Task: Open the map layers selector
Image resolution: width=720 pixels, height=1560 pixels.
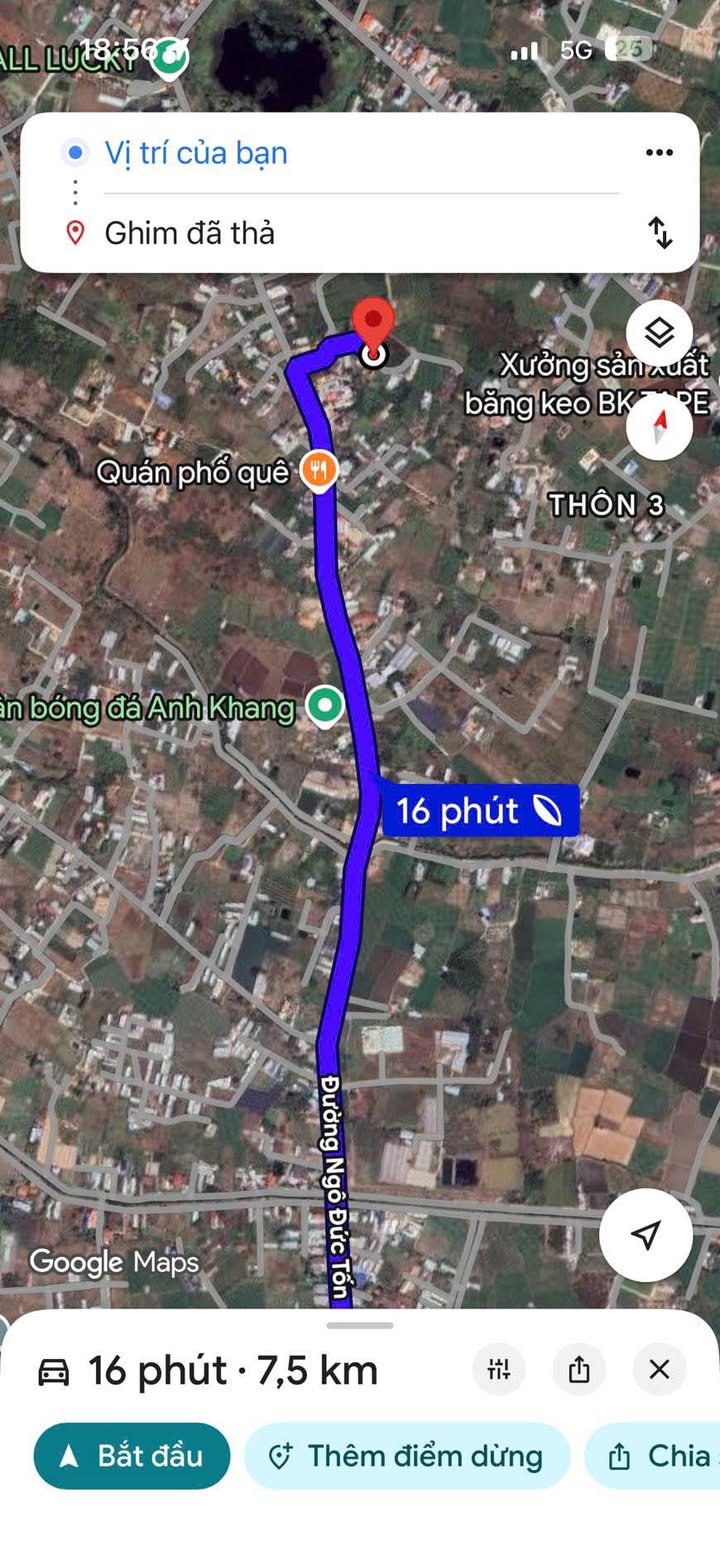Action: click(x=660, y=333)
